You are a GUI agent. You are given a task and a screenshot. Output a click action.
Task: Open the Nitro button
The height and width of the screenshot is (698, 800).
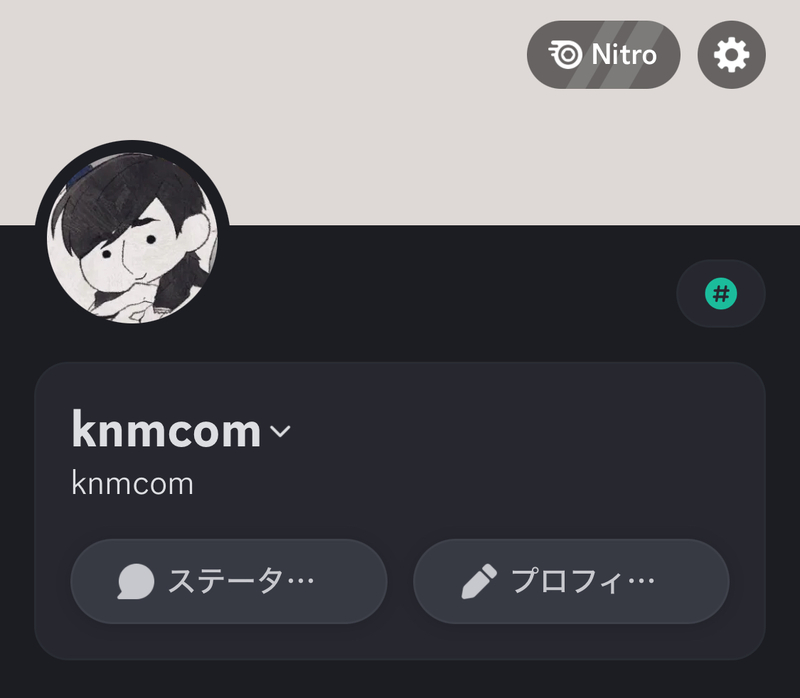[603, 55]
